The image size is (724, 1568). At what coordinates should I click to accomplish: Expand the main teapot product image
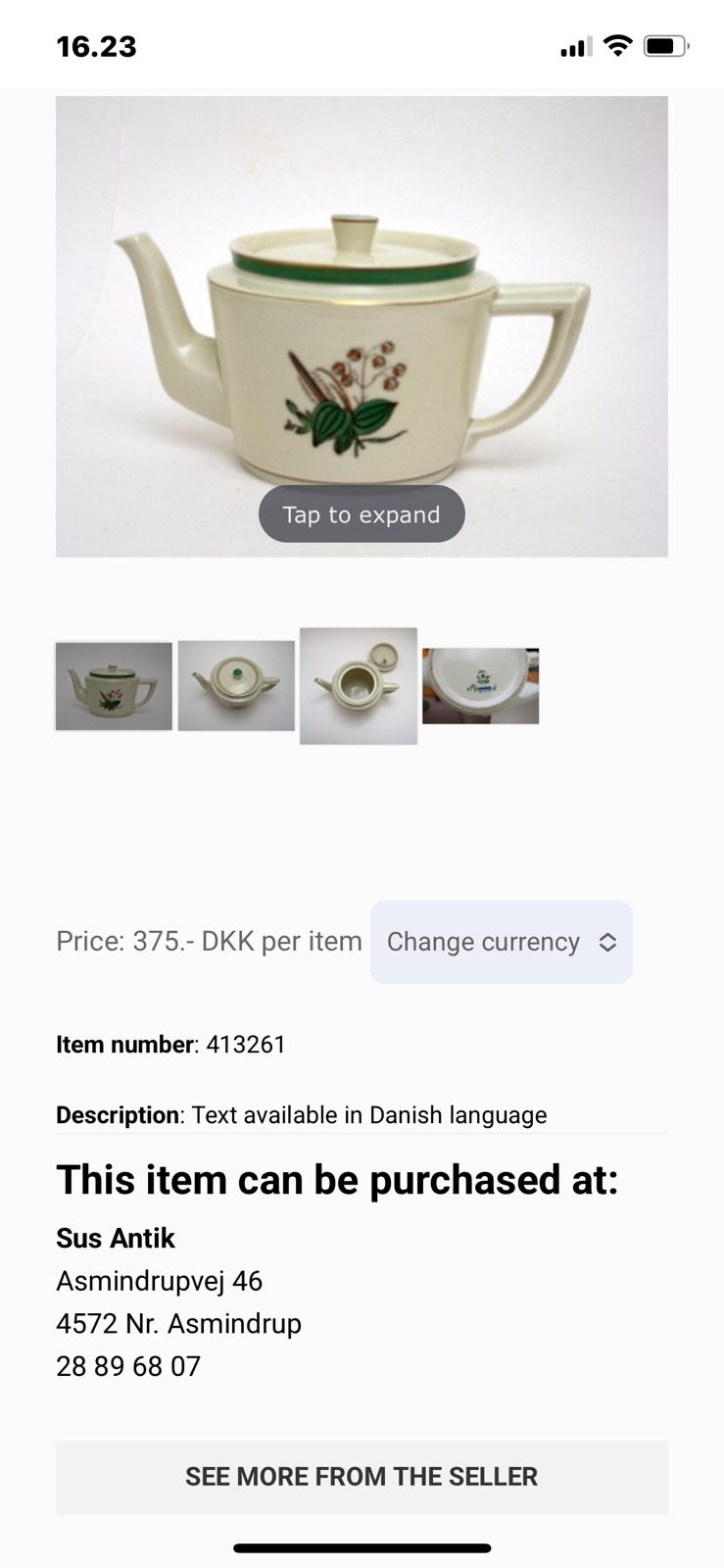pyautogui.click(x=362, y=326)
